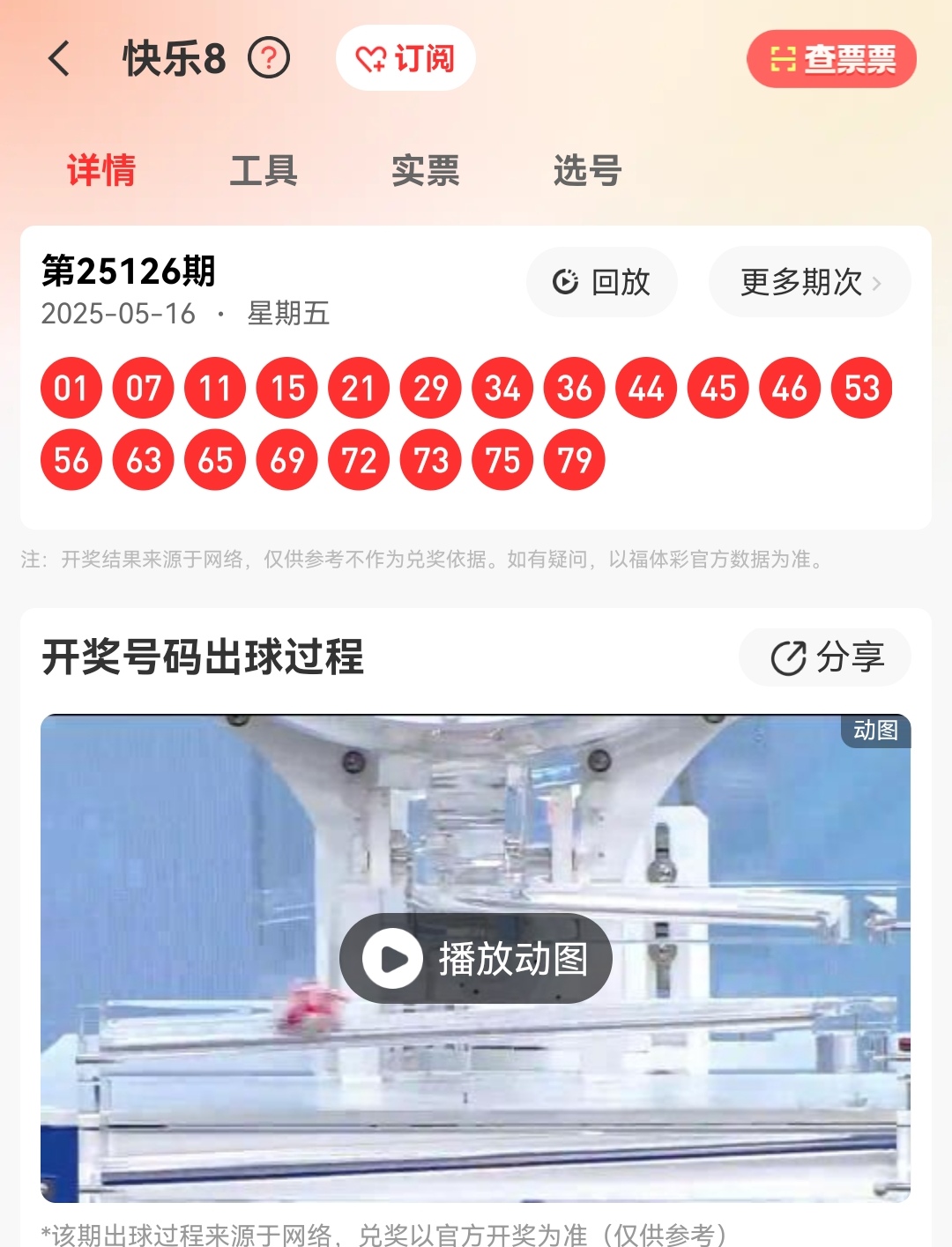This screenshot has height=1247, width=952.
Task: Switch to the 实票 tab
Action: click(x=426, y=170)
